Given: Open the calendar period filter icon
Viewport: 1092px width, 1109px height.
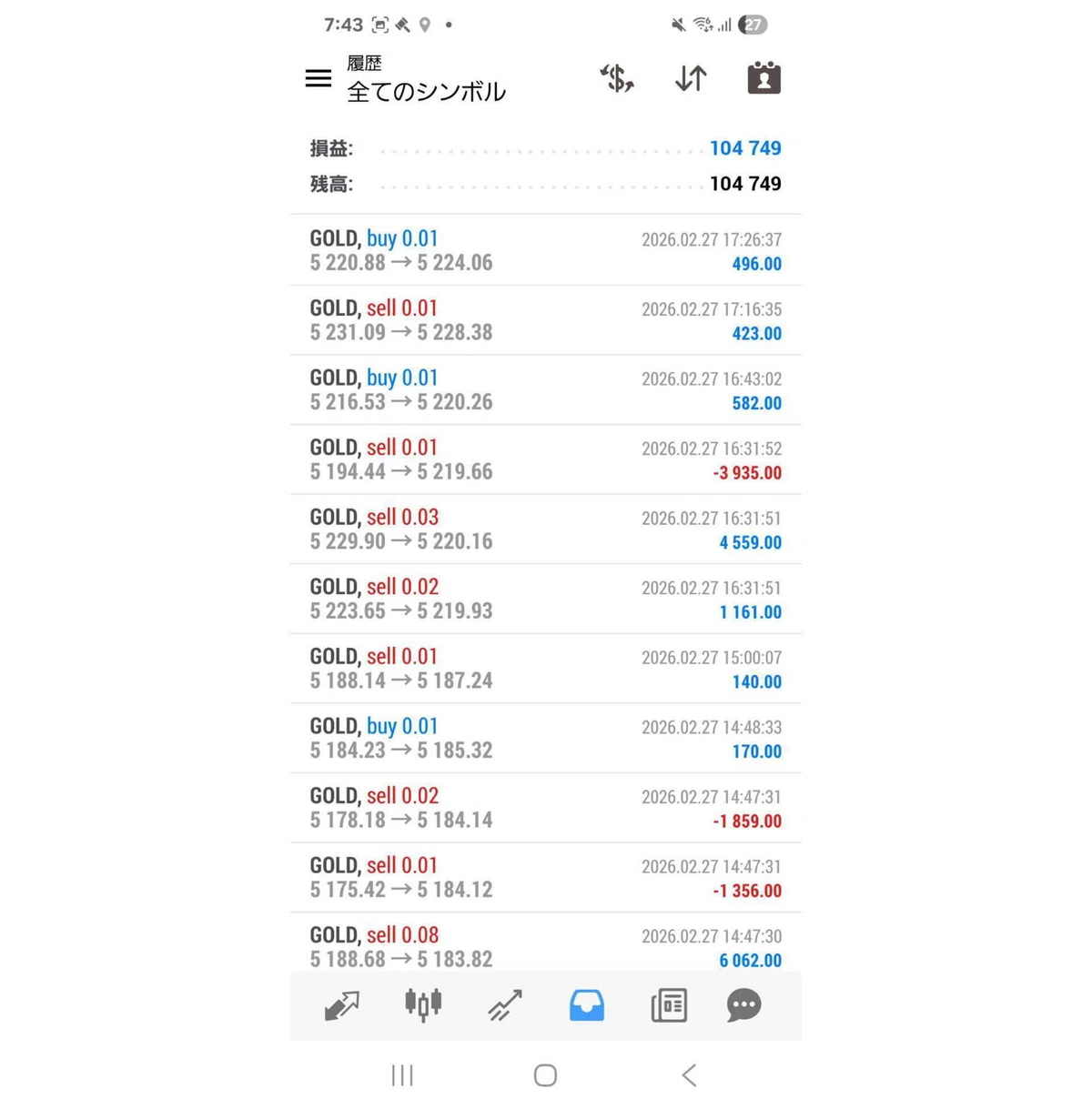Looking at the screenshot, I should 763,78.
